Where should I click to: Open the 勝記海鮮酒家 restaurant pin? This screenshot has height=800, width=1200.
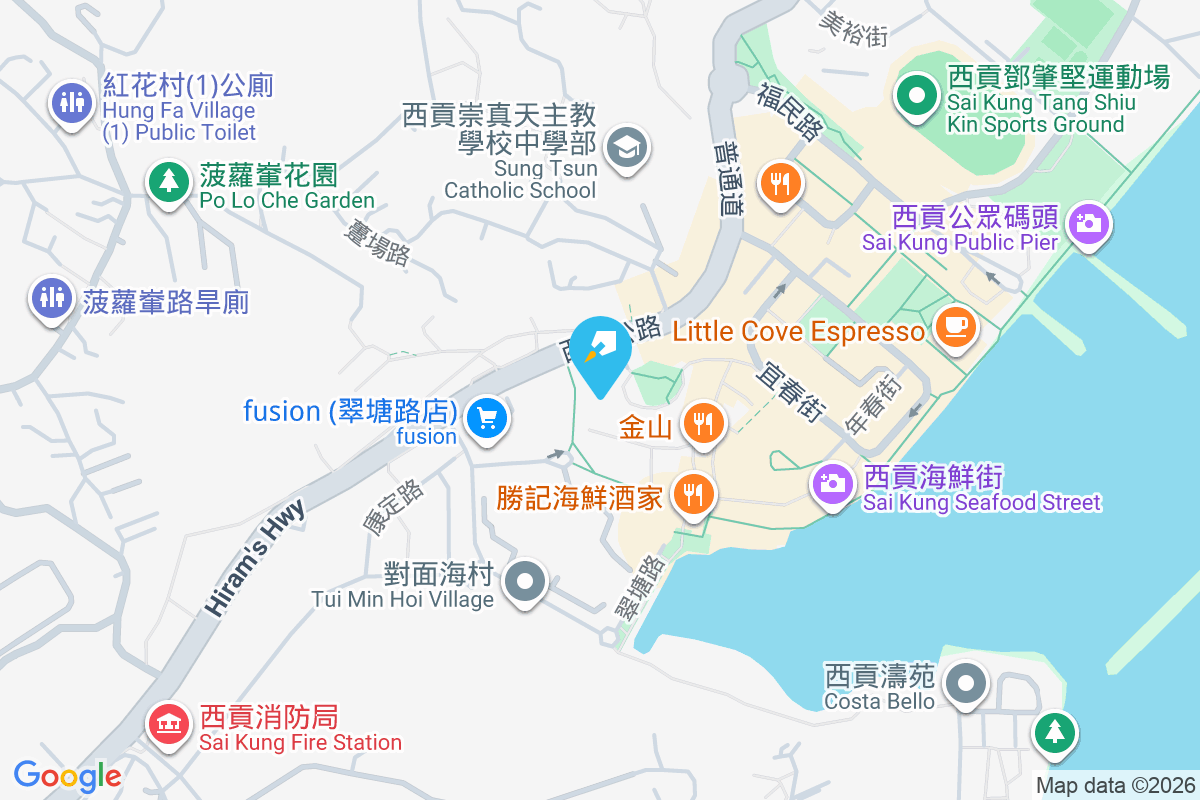pyautogui.click(x=692, y=493)
